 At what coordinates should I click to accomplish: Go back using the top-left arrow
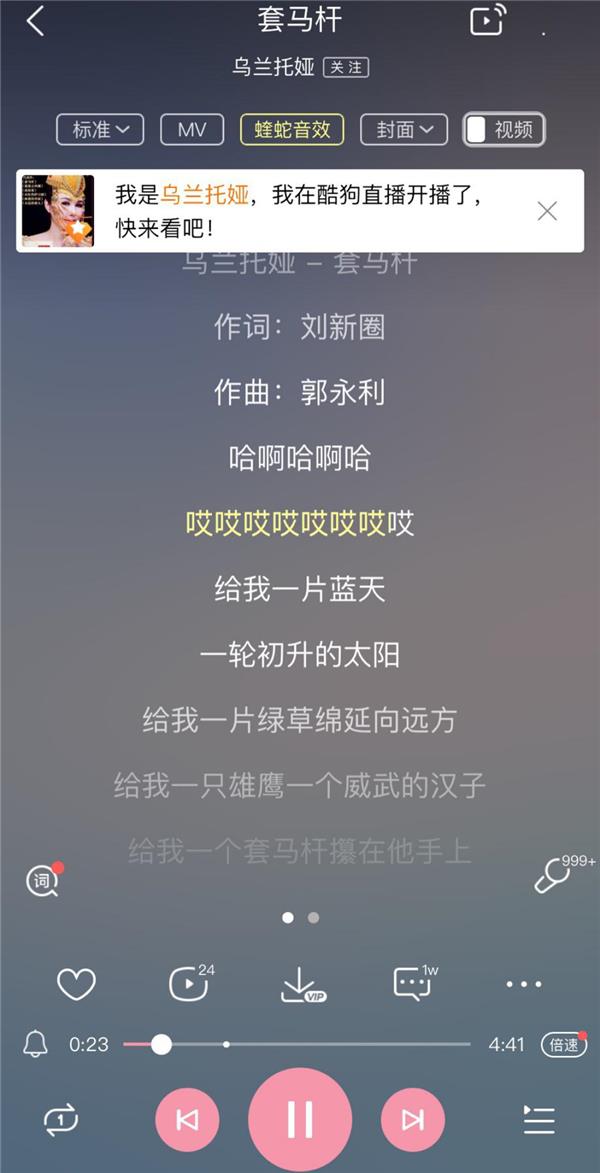(36, 22)
